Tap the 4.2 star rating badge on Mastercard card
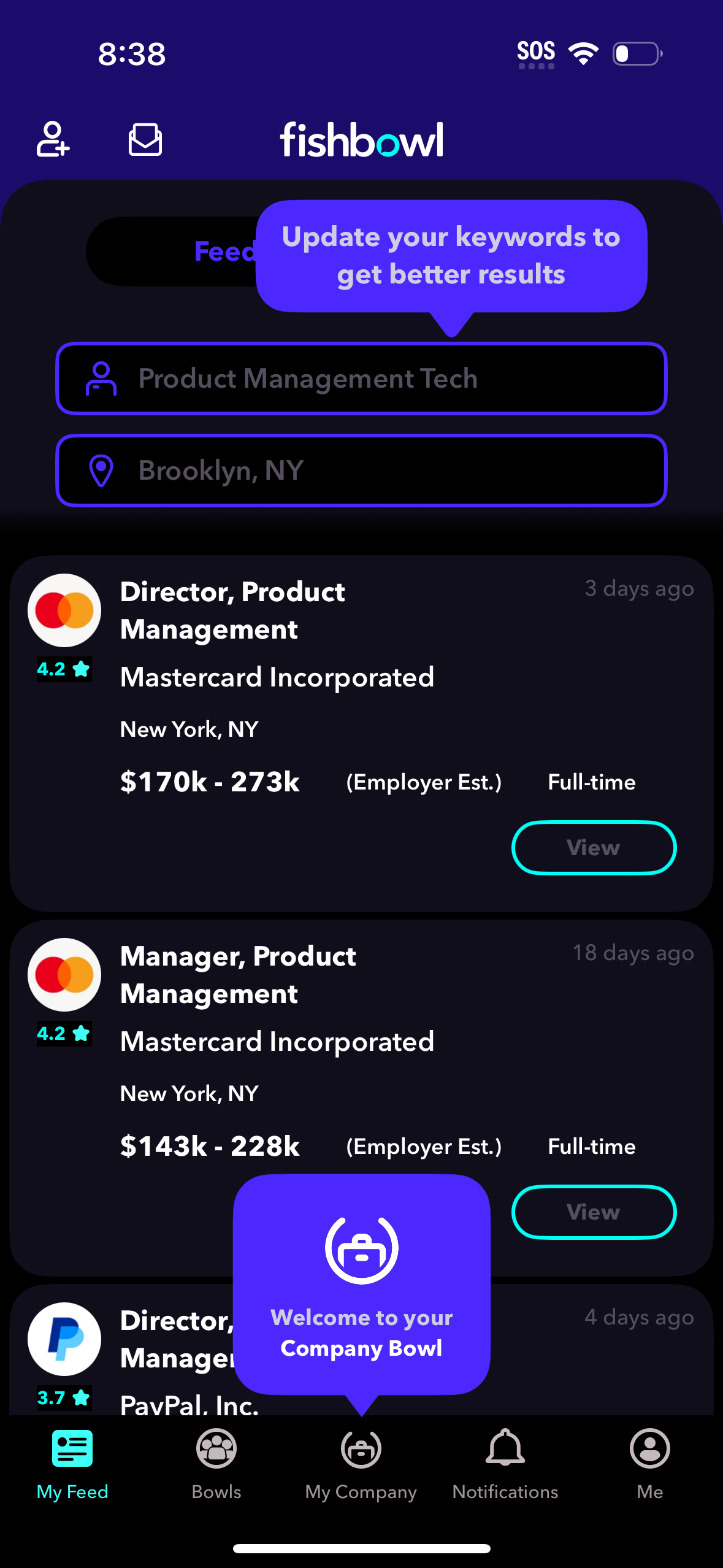Image resolution: width=723 pixels, height=1568 pixels. (63, 669)
